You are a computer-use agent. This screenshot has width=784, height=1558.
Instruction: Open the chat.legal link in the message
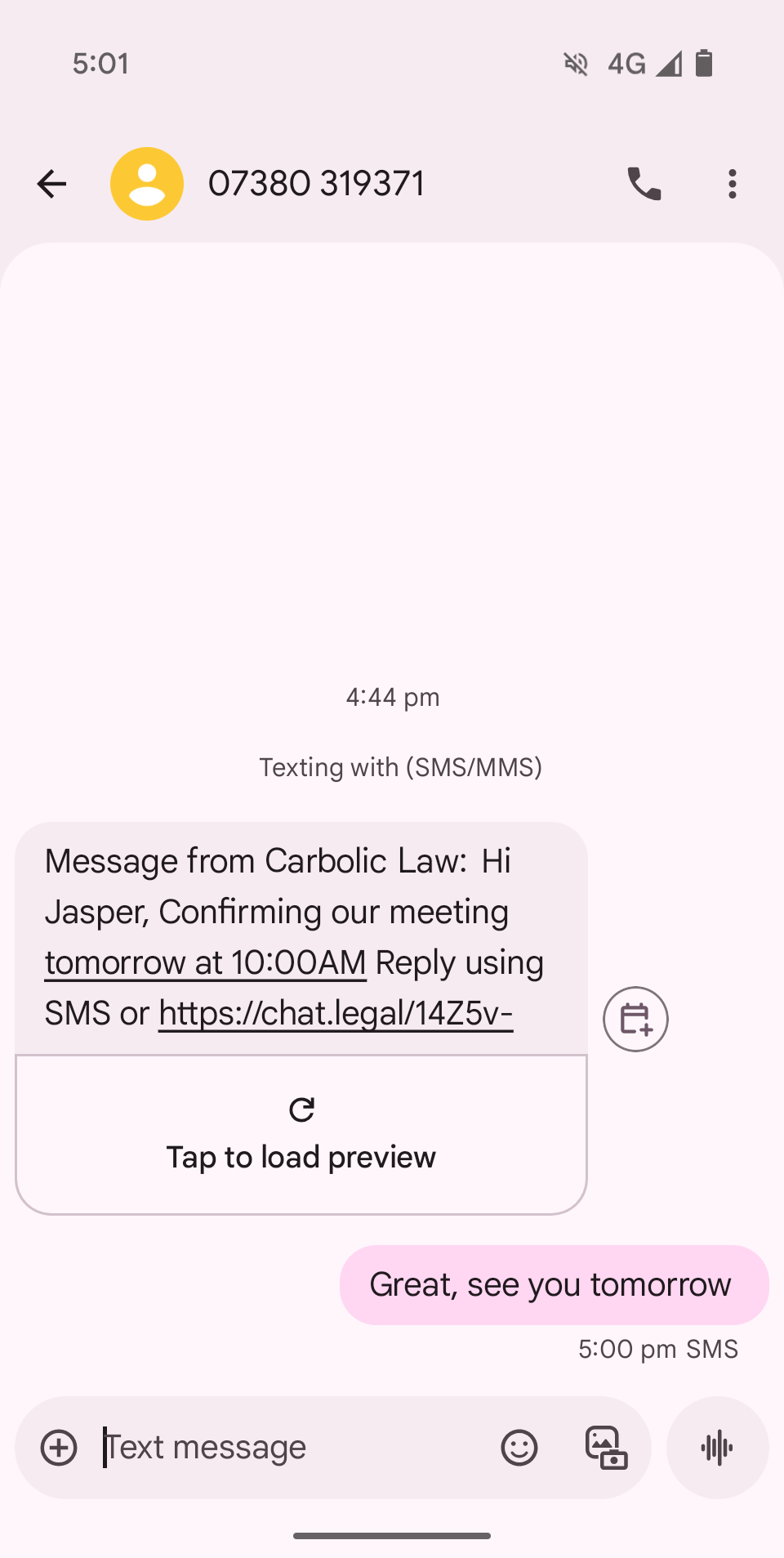(336, 1013)
